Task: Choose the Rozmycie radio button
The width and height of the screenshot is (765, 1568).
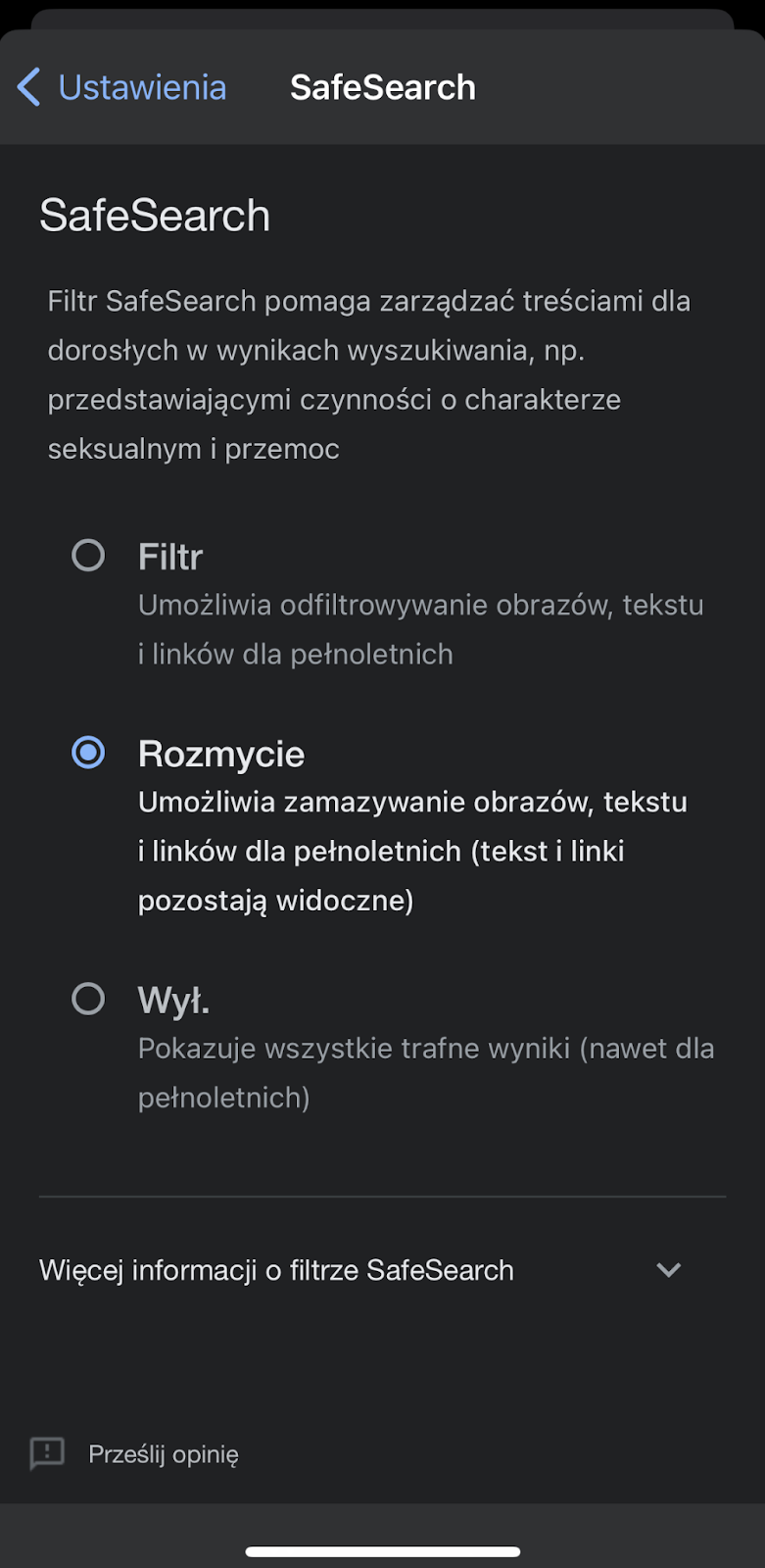Action: point(88,753)
